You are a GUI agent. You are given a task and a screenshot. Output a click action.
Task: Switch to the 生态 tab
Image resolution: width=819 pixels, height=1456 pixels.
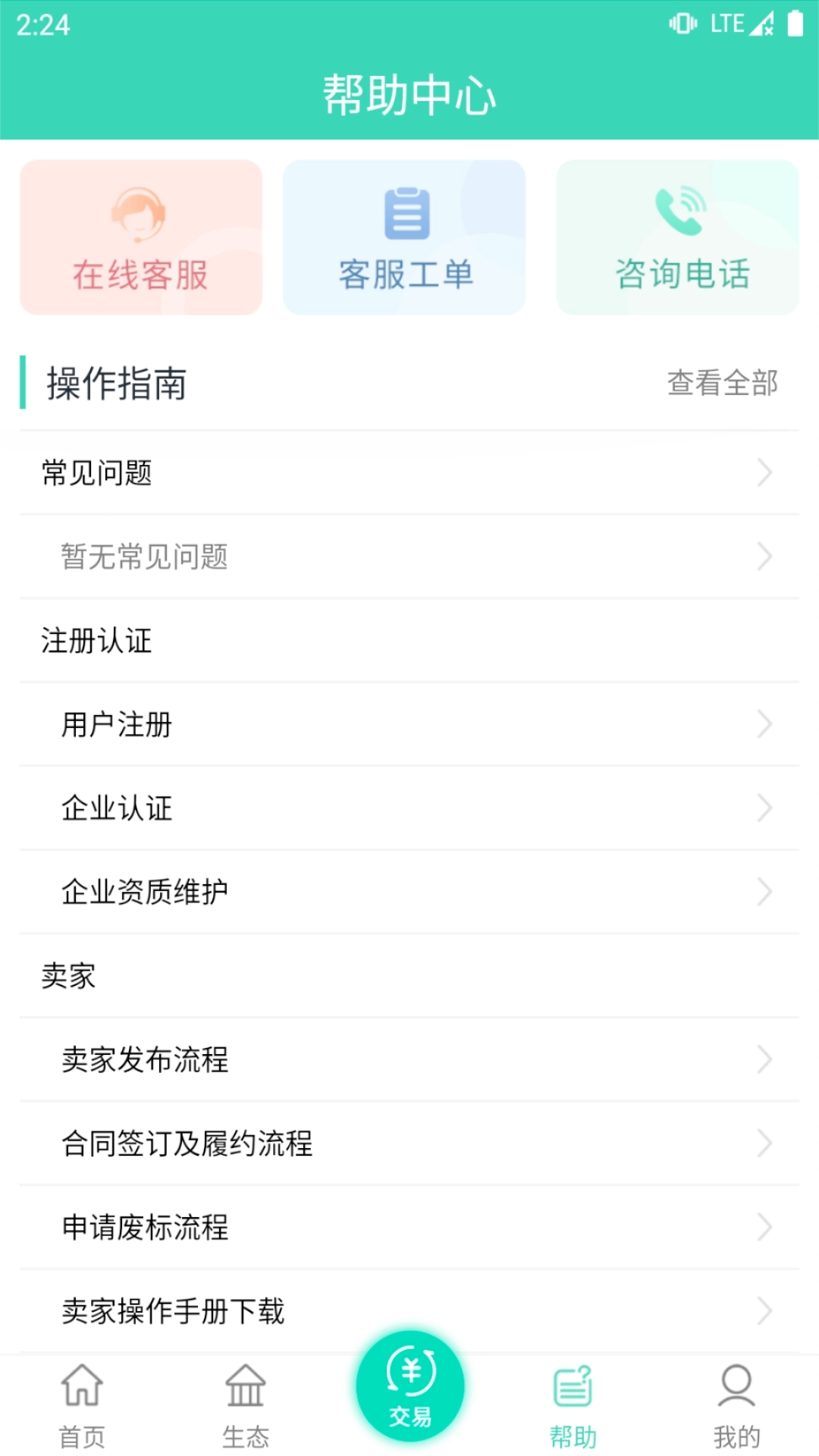pyautogui.click(x=246, y=1405)
